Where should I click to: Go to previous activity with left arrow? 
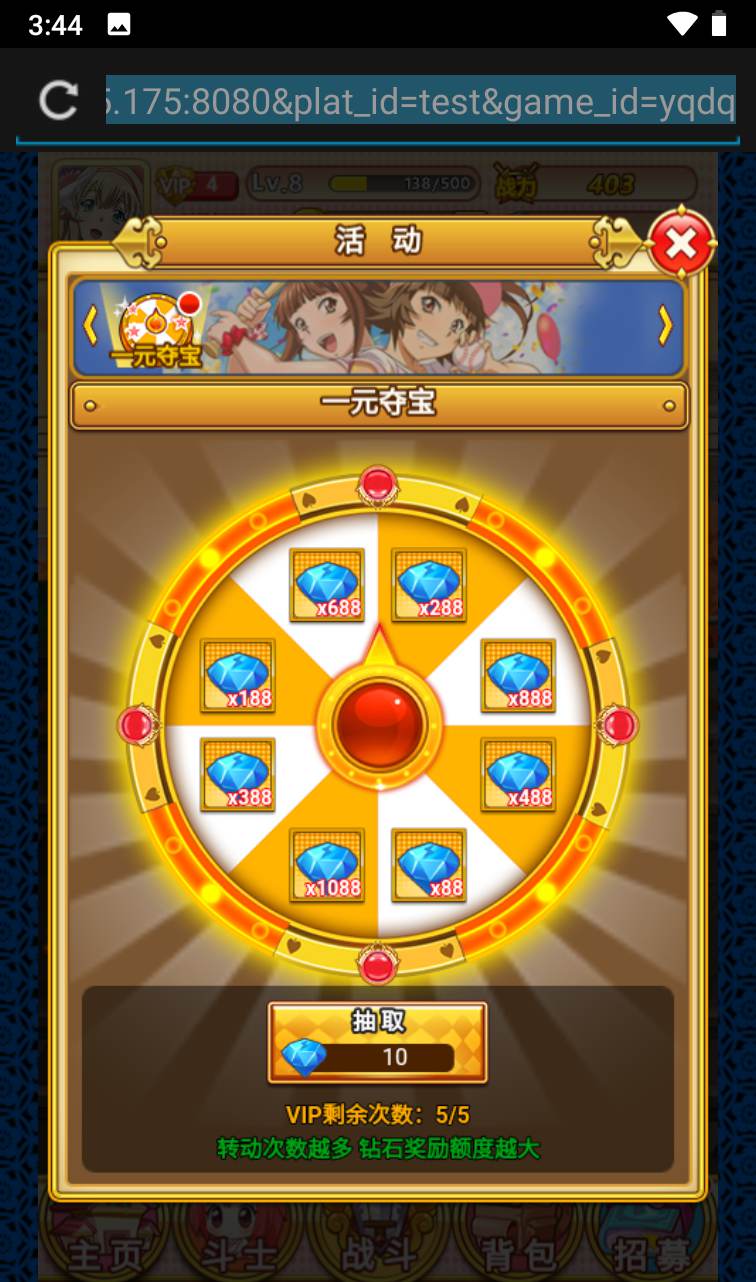[91, 325]
